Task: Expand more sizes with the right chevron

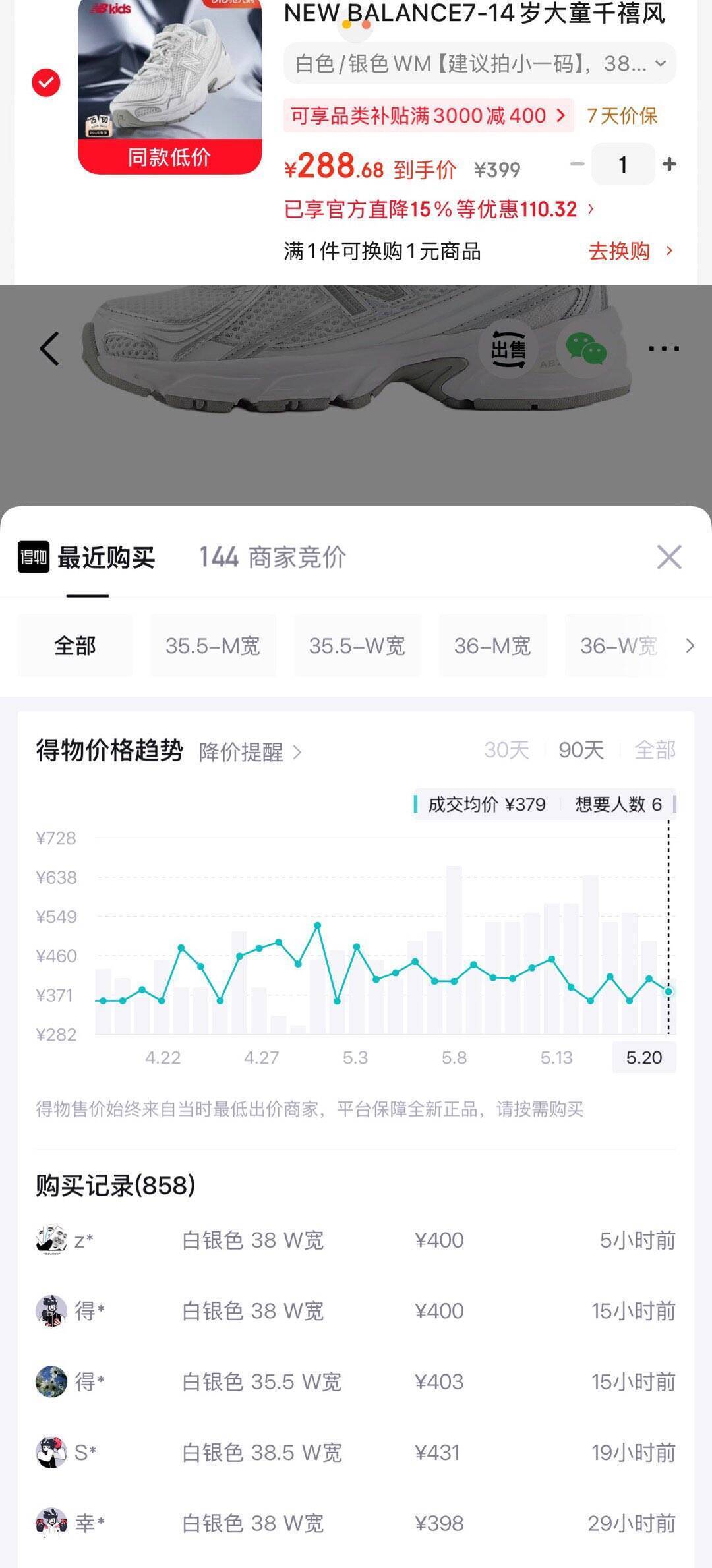Action: tap(690, 646)
